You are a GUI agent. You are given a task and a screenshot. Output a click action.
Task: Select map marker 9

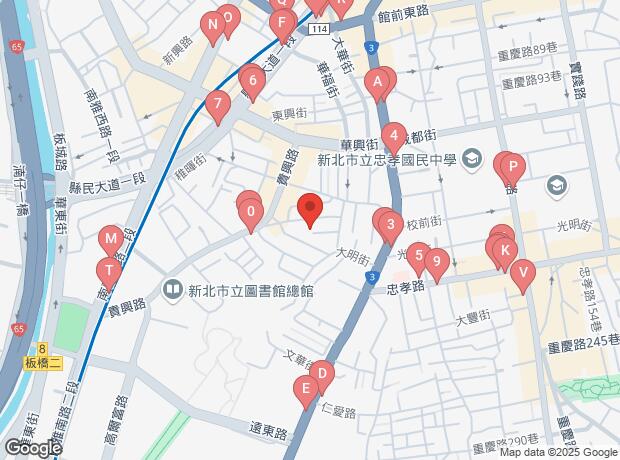coord(435,262)
